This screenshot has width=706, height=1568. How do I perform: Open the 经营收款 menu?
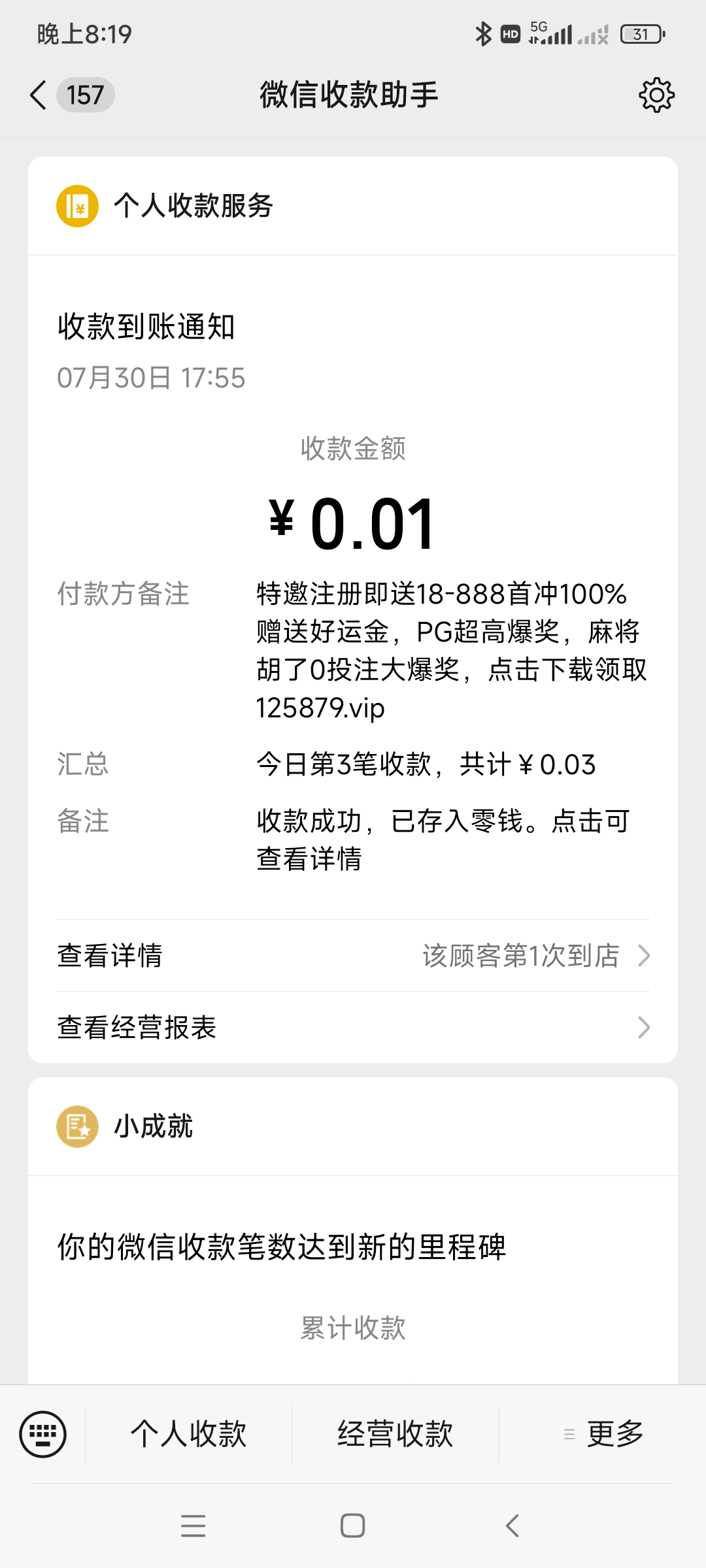[x=395, y=1434]
